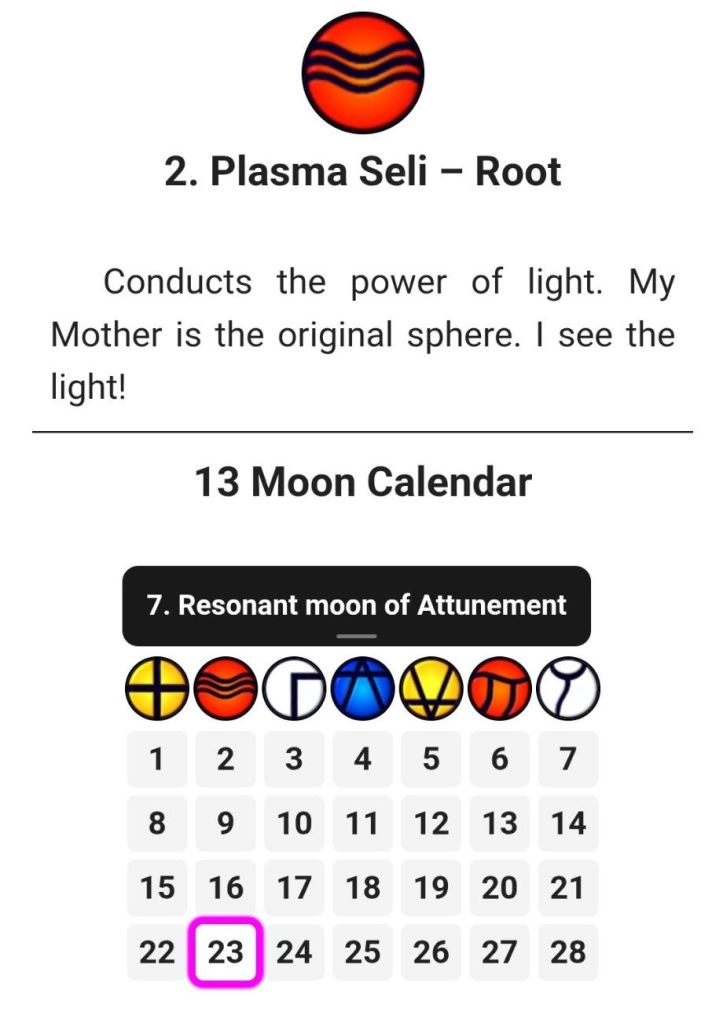The height and width of the screenshot is (1023, 723).
Task: Open day 1 in the calendar
Action: pos(157,759)
